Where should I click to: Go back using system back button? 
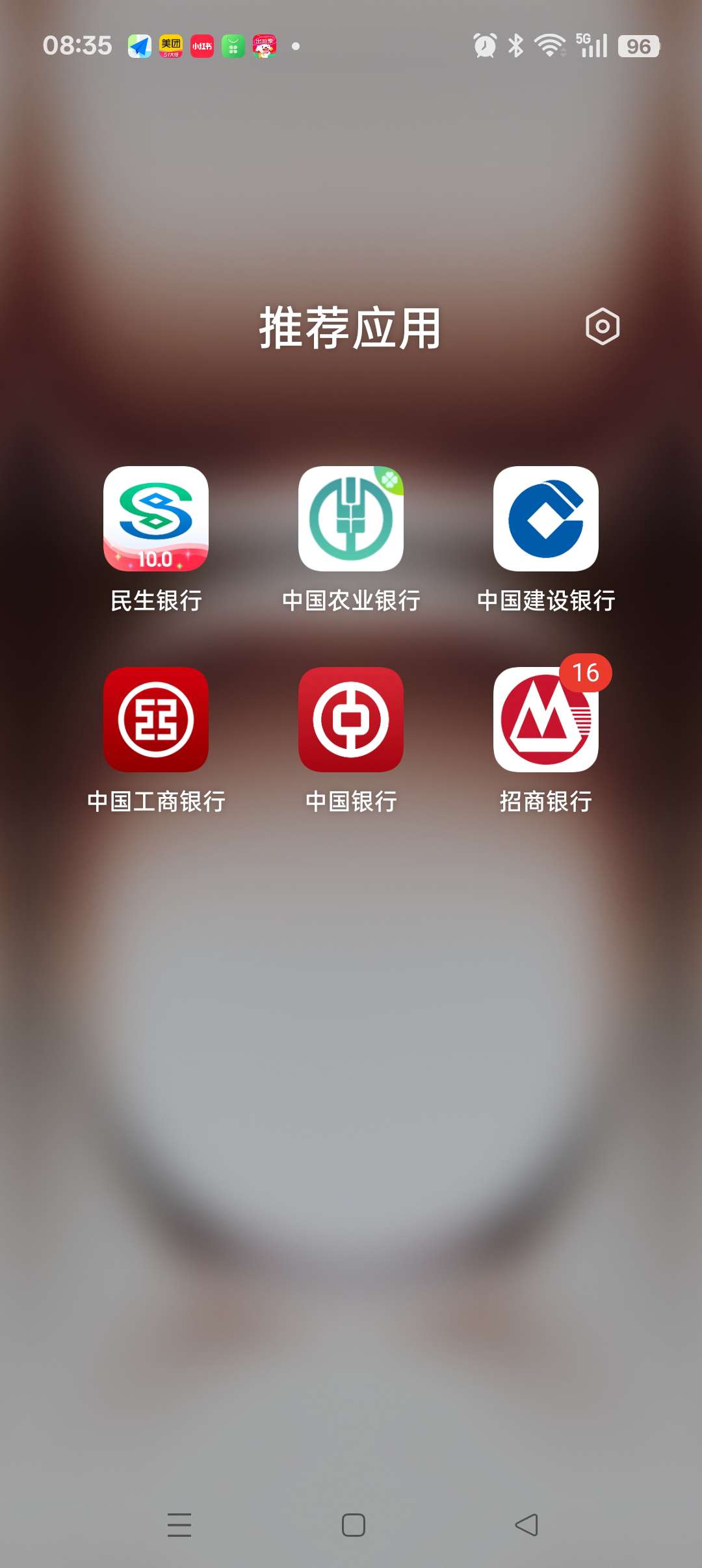(x=526, y=1524)
